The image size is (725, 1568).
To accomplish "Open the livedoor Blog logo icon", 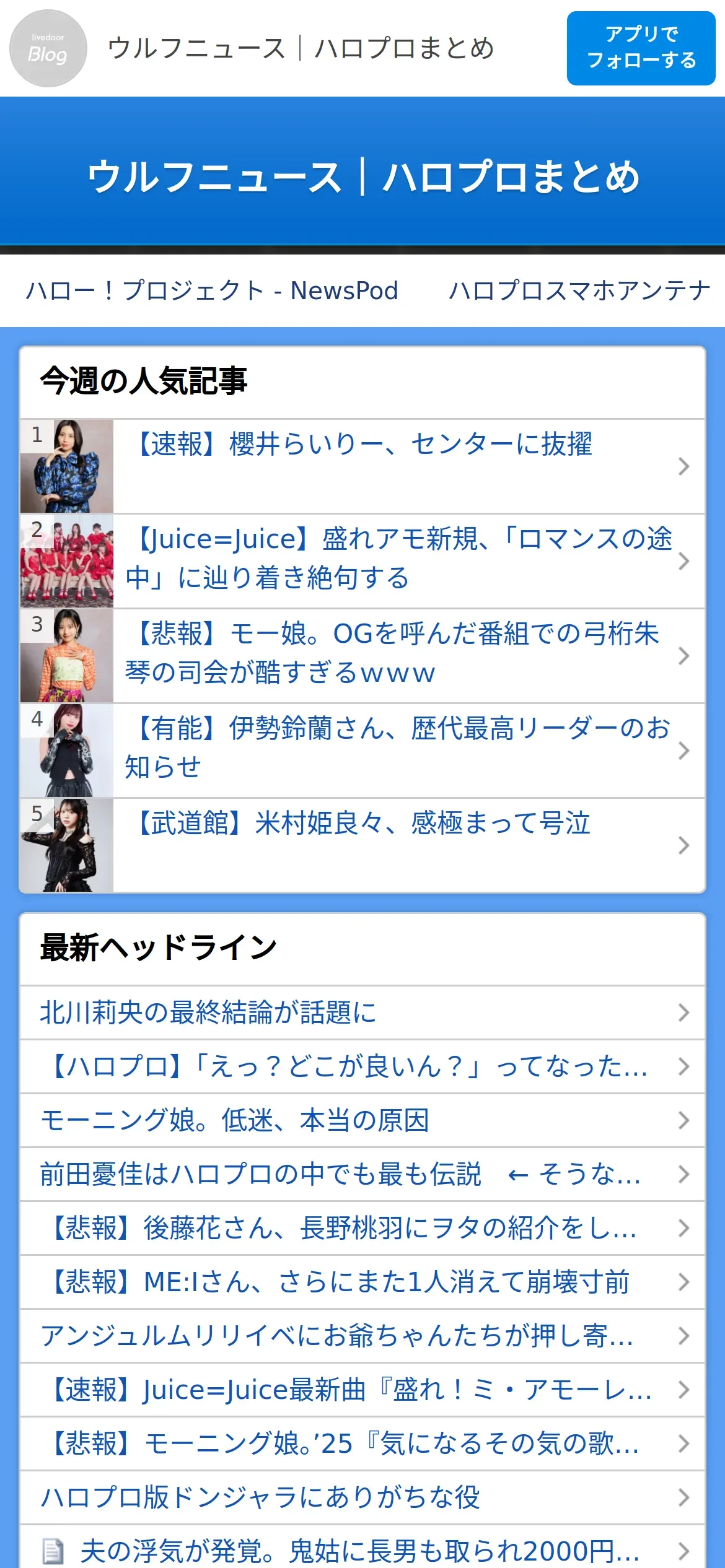I will [48, 48].
